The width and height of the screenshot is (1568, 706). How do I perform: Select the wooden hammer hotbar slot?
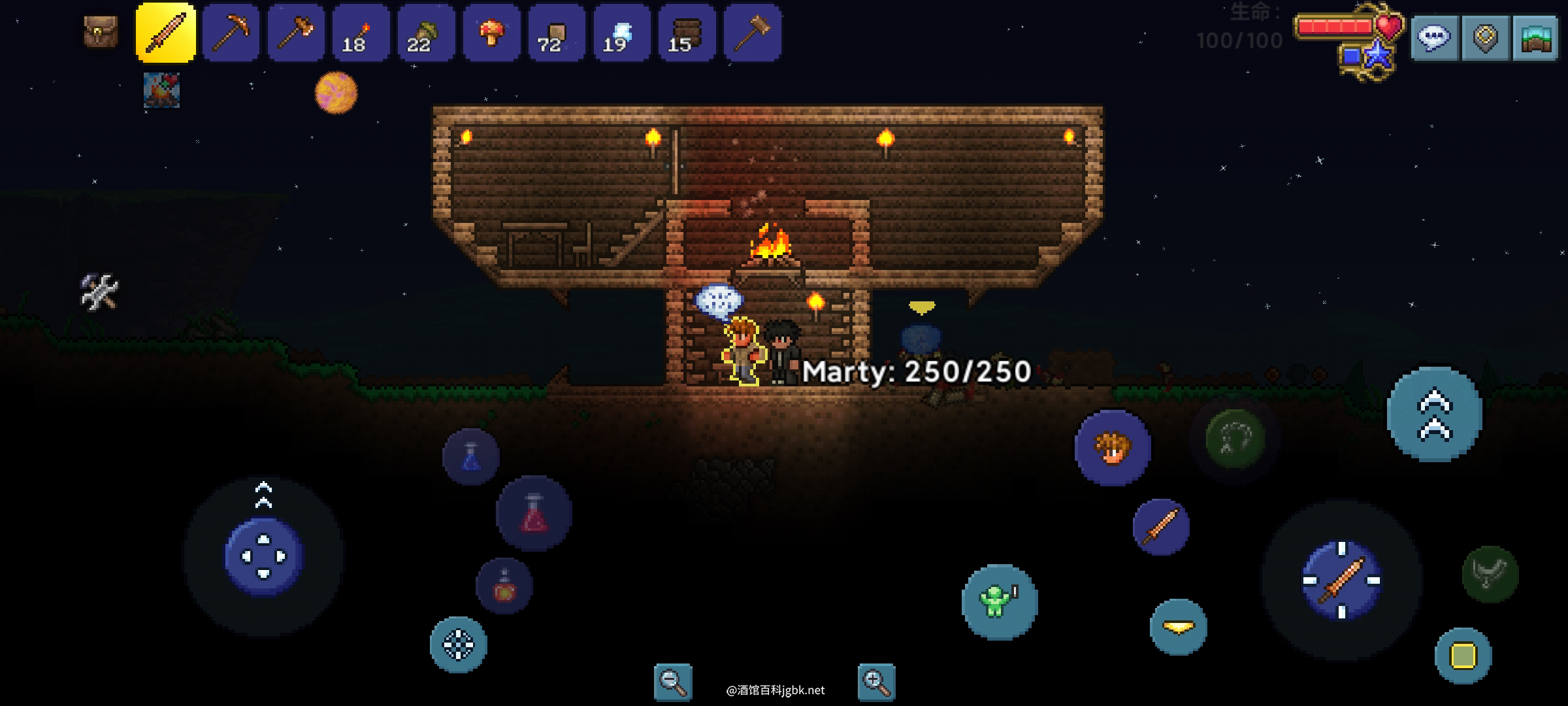[753, 33]
